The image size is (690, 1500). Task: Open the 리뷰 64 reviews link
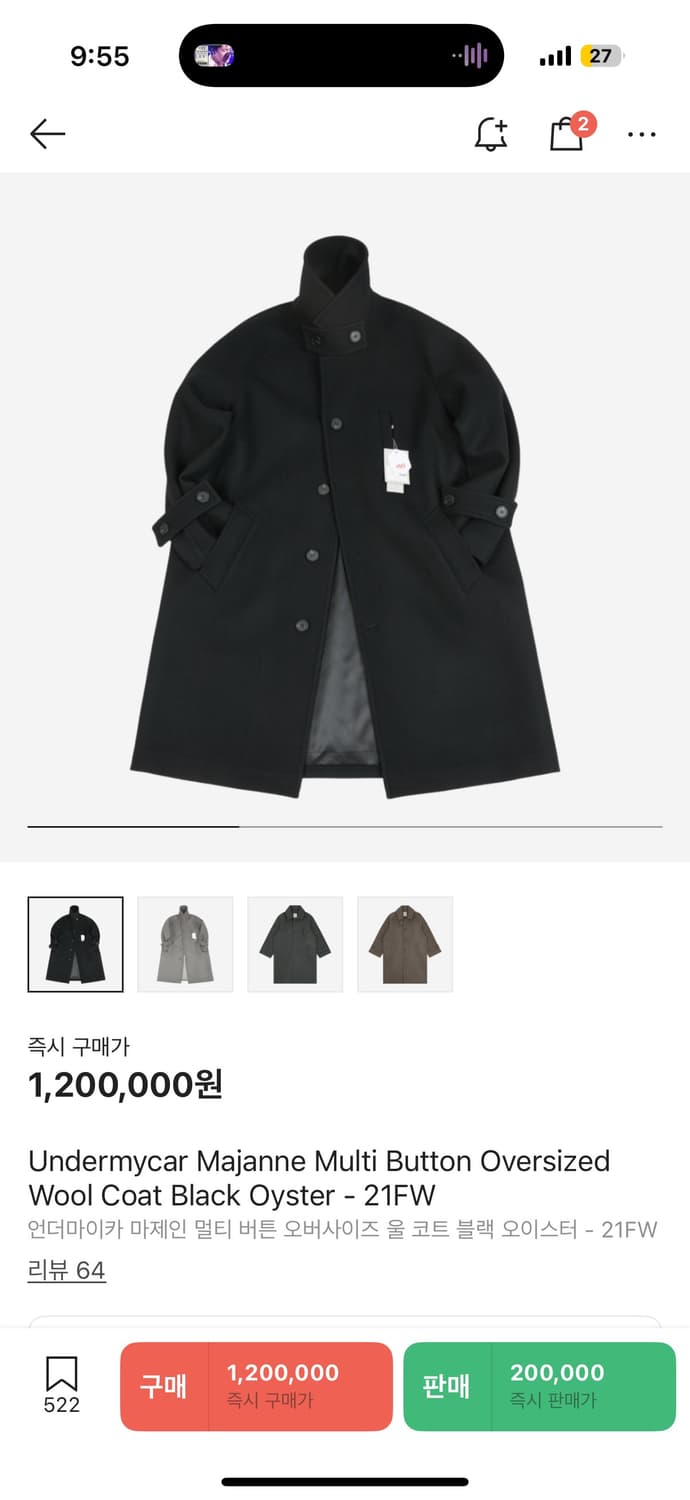[x=67, y=1270]
